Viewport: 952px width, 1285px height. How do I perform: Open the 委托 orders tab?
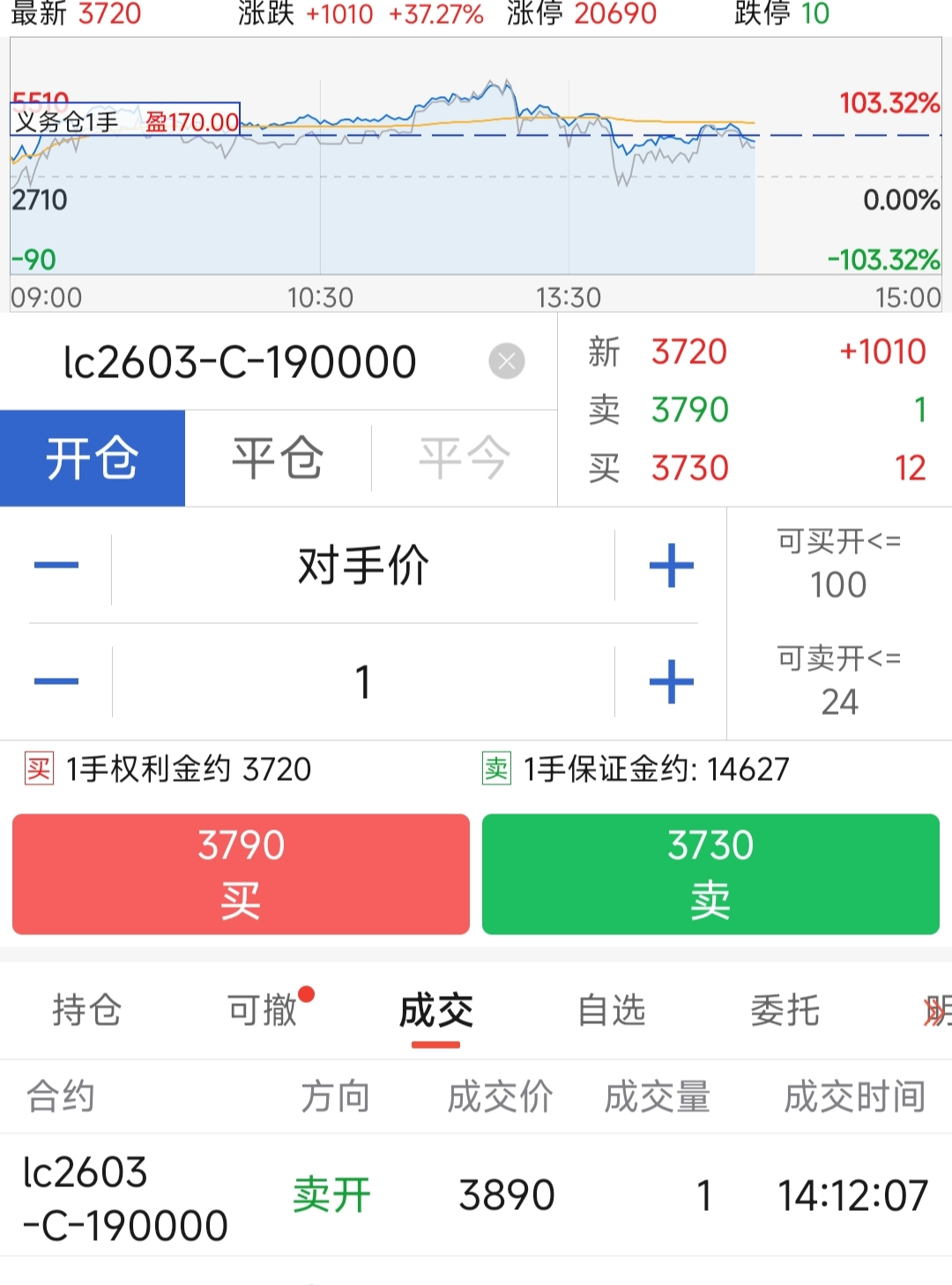coord(785,1010)
